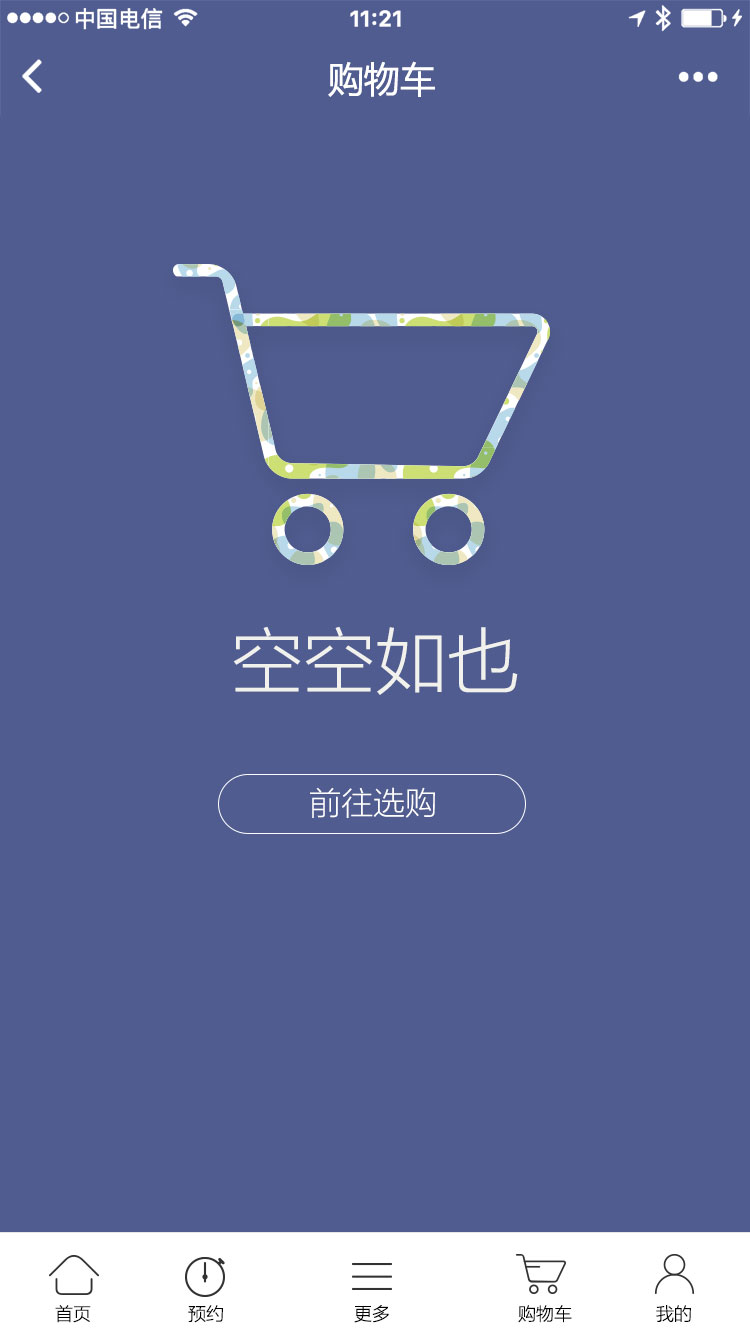
Task: Go to the 我的 profile tab
Action: (674, 1288)
